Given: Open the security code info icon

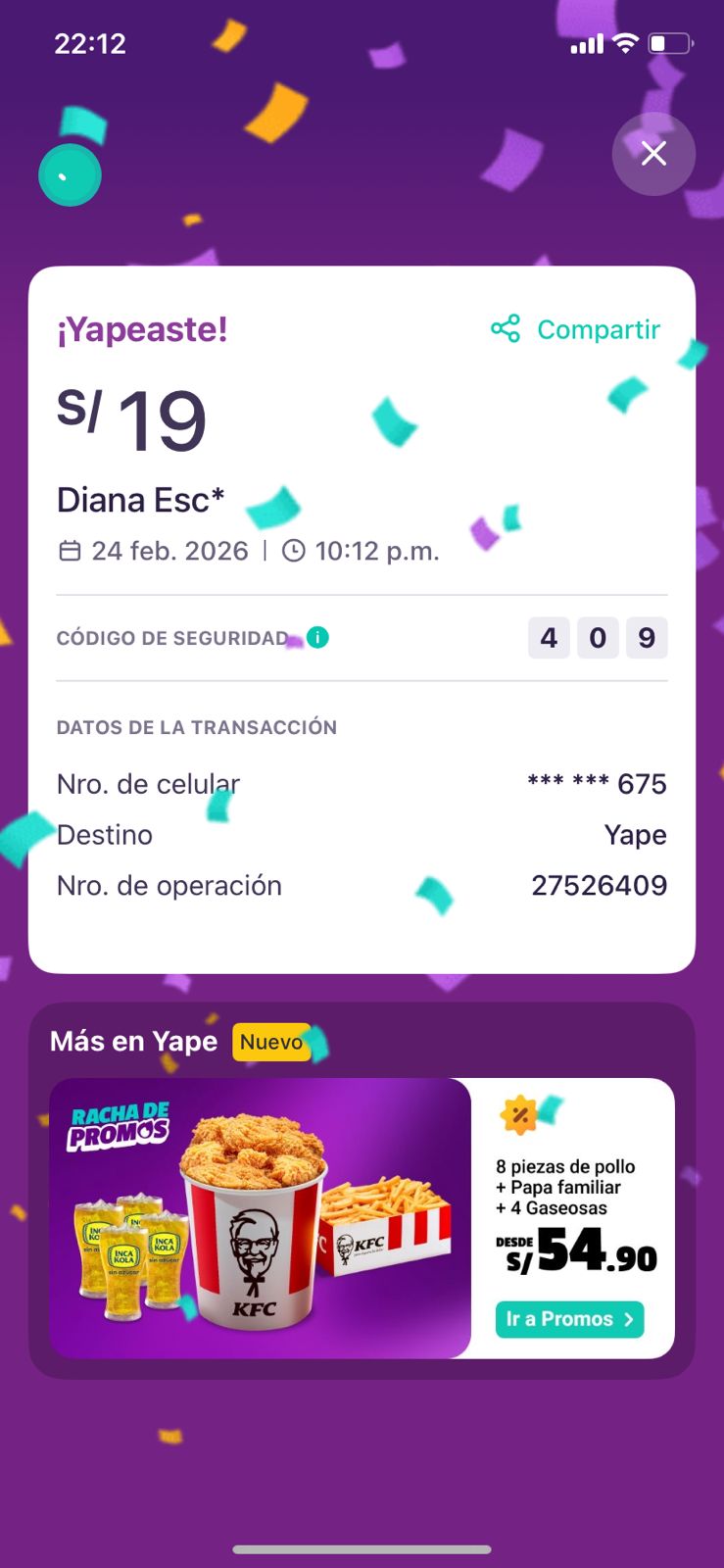Looking at the screenshot, I should [x=317, y=638].
